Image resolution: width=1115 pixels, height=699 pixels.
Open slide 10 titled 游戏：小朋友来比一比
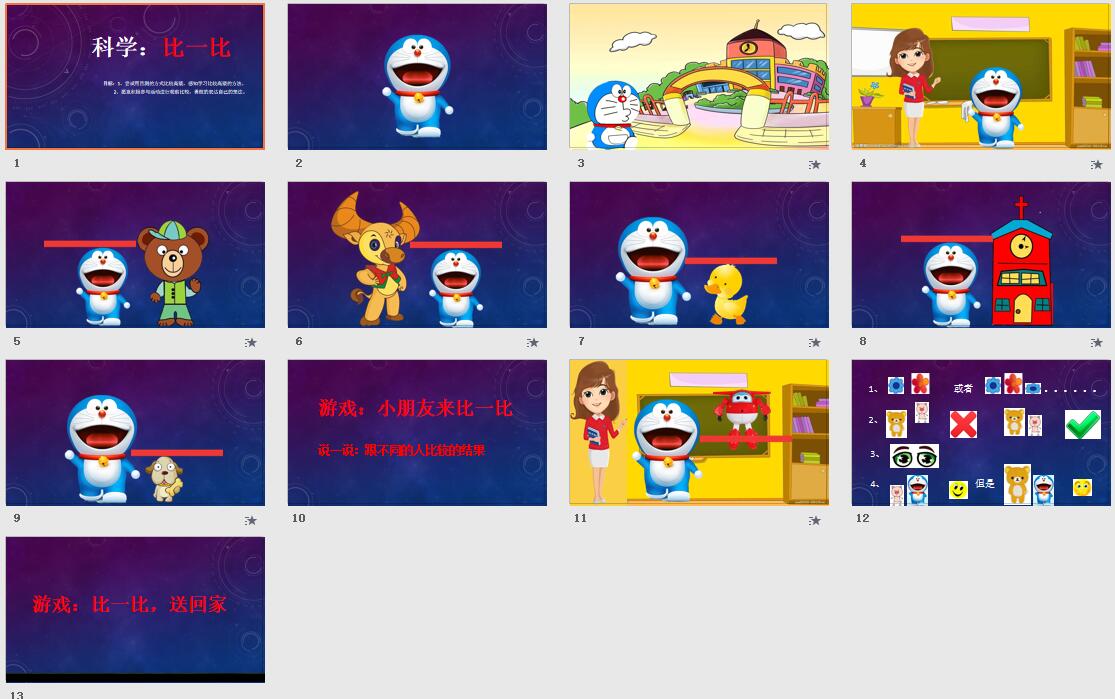click(417, 432)
